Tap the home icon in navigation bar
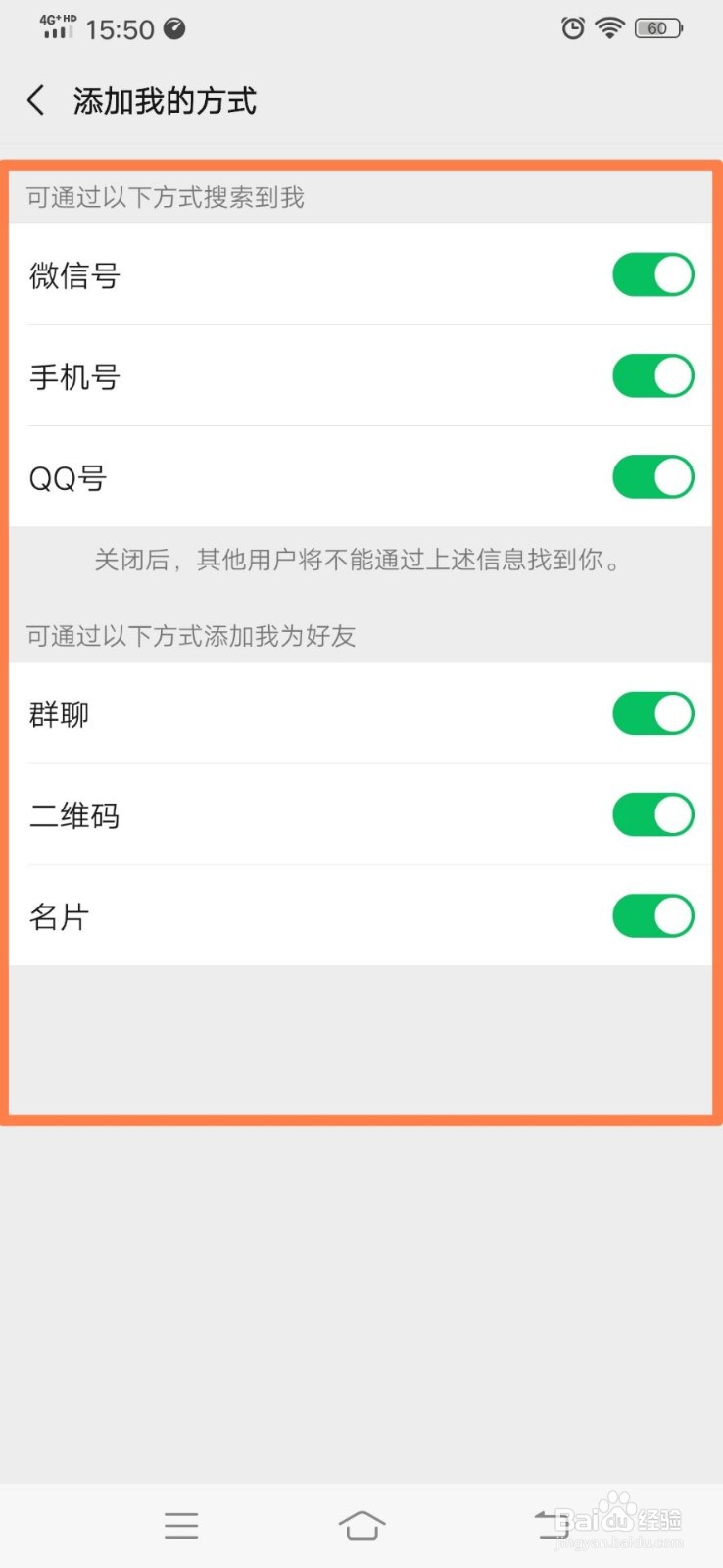 pyautogui.click(x=361, y=1525)
